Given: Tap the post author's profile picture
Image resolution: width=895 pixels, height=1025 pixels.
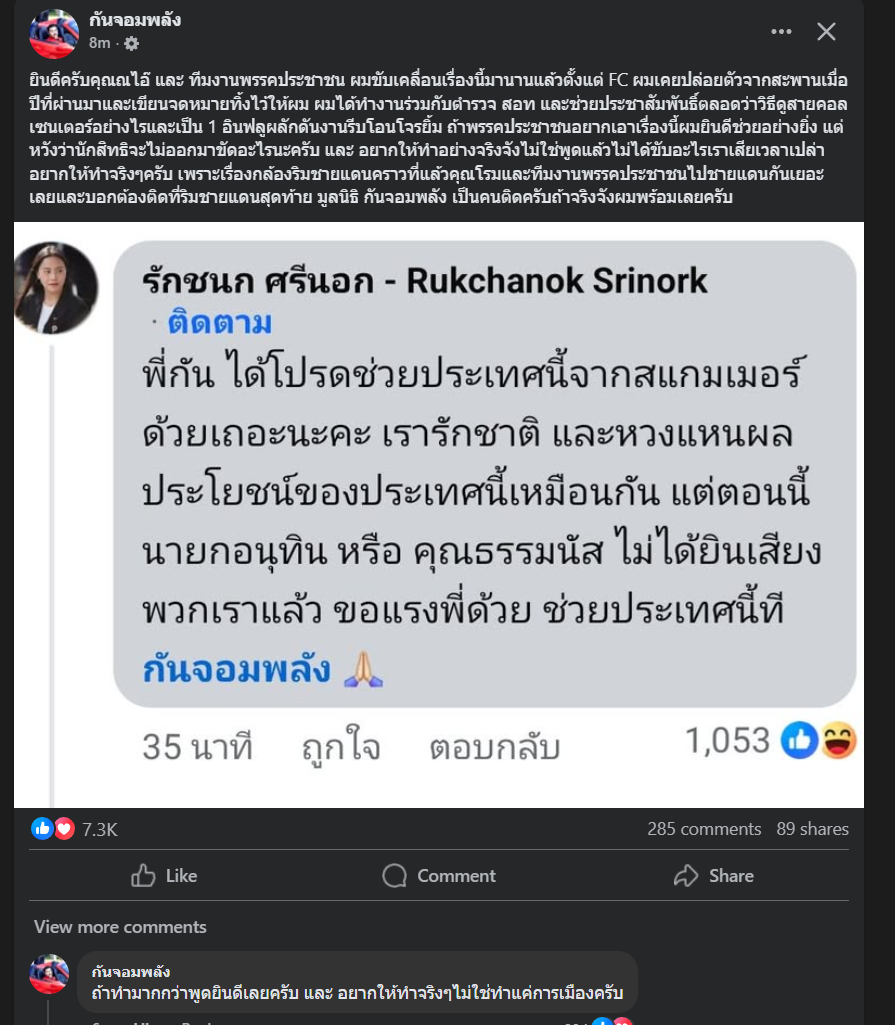Looking at the screenshot, I should click(54, 32).
